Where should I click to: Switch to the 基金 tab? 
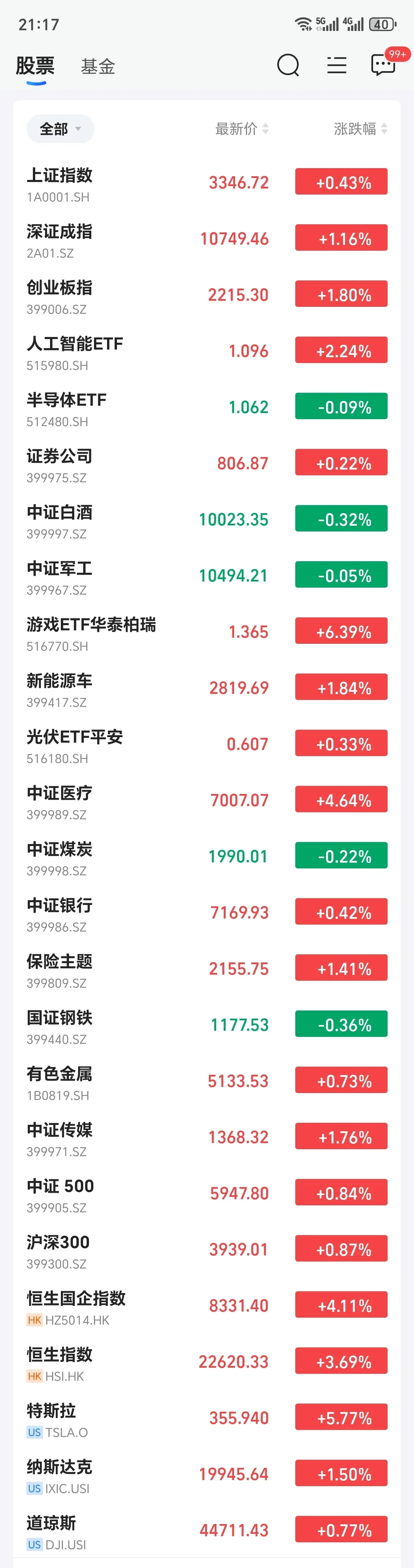coord(98,66)
